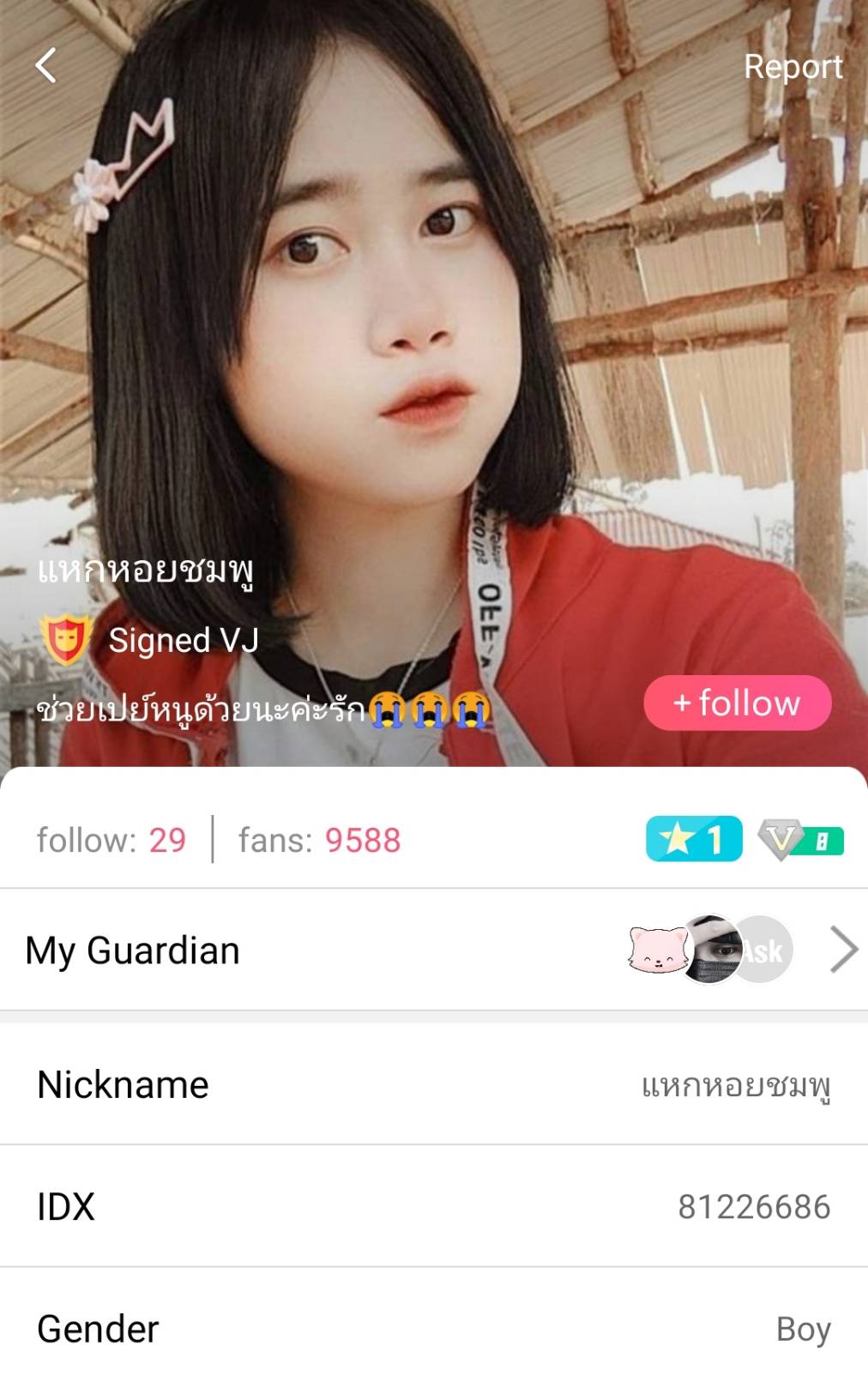The width and height of the screenshot is (868, 1388).
Task: Go back using the top-left arrow
Action: point(46,65)
